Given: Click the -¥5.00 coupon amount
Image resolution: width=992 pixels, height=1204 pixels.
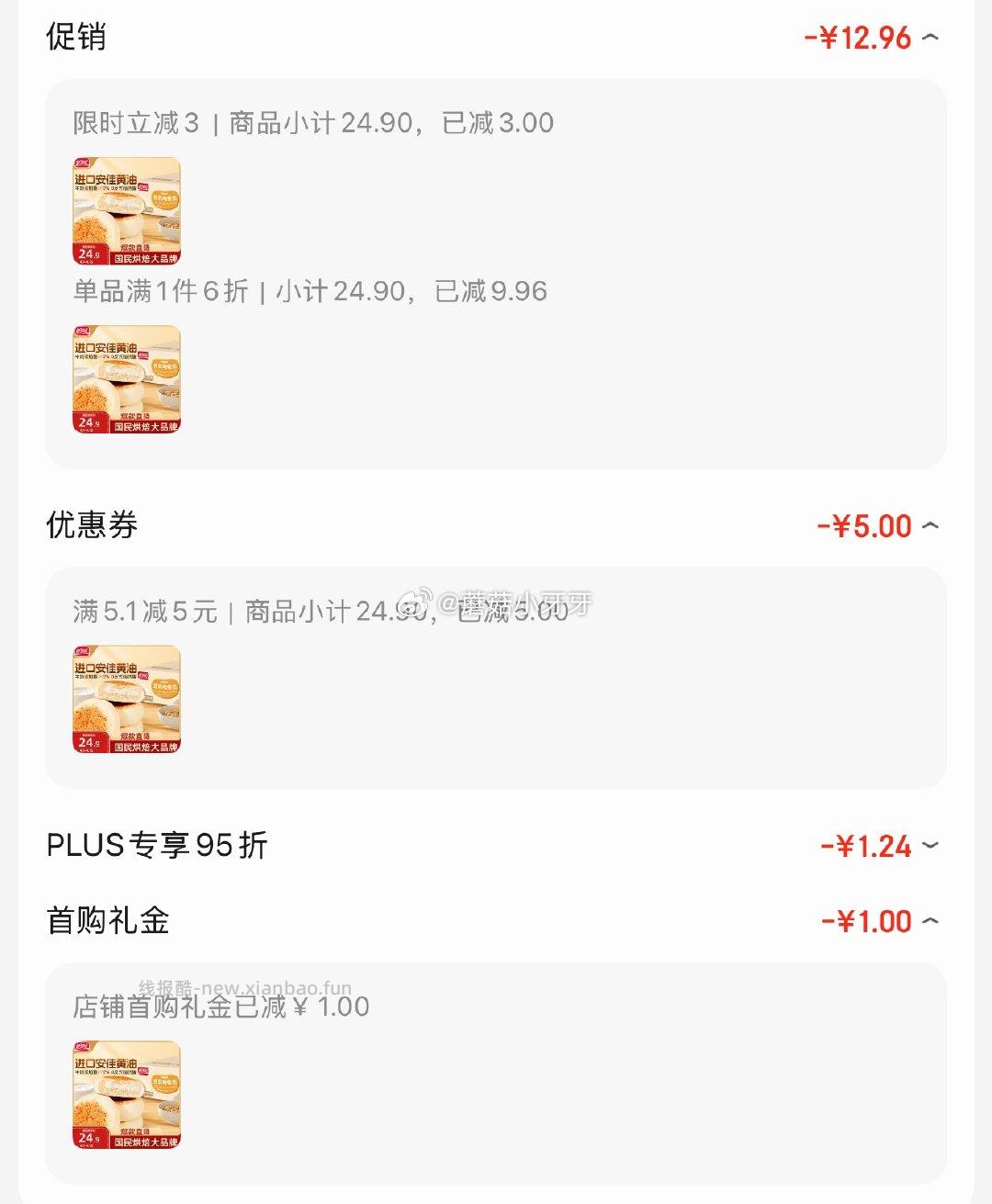Looking at the screenshot, I should point(868,525).
